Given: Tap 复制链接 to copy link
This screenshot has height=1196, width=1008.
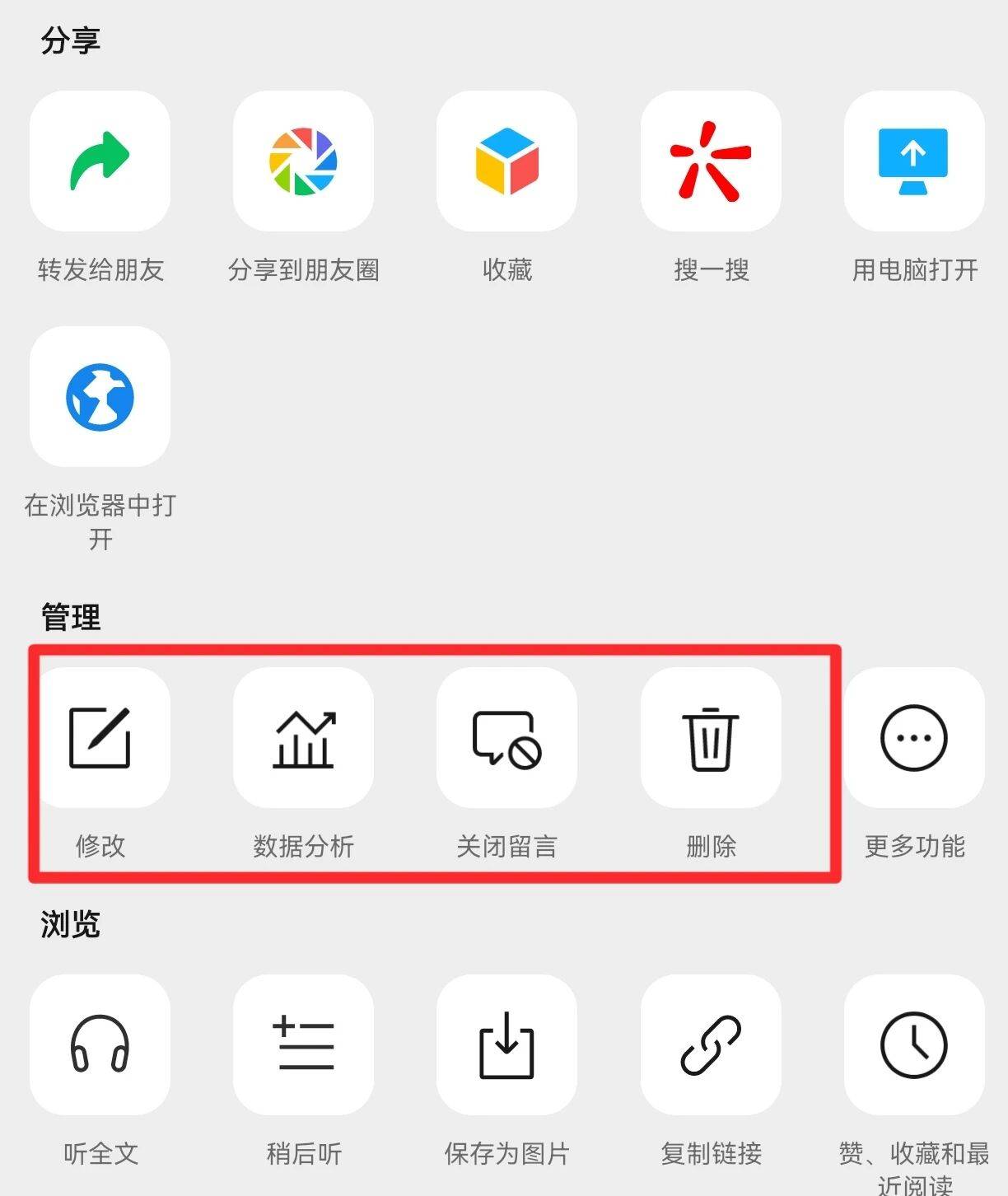Looking at the screenshot, I should pyautogui.click(x=710, y=1044).
